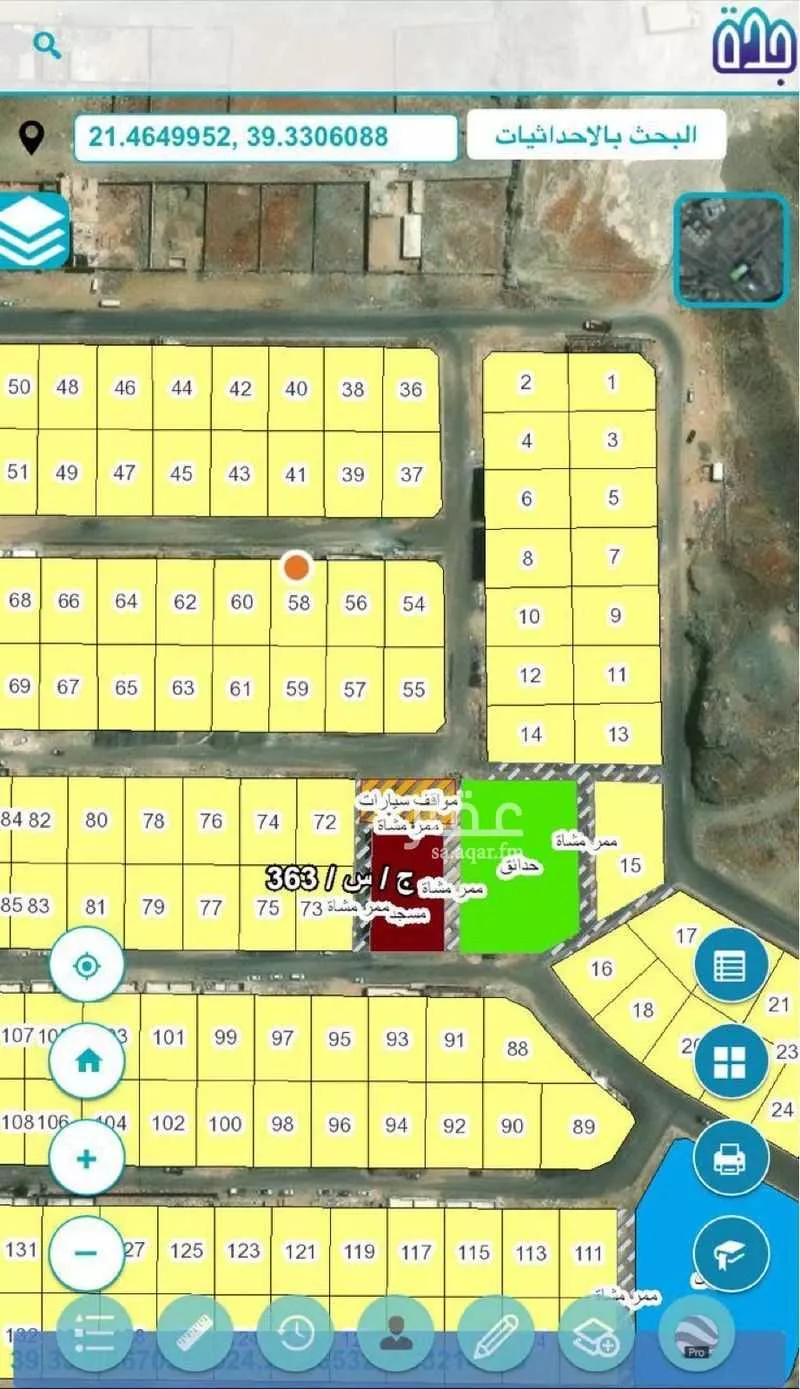Viewport: 800px width, 1389px height.
Task: Open the map layers panel
Action: coord(33,231)
